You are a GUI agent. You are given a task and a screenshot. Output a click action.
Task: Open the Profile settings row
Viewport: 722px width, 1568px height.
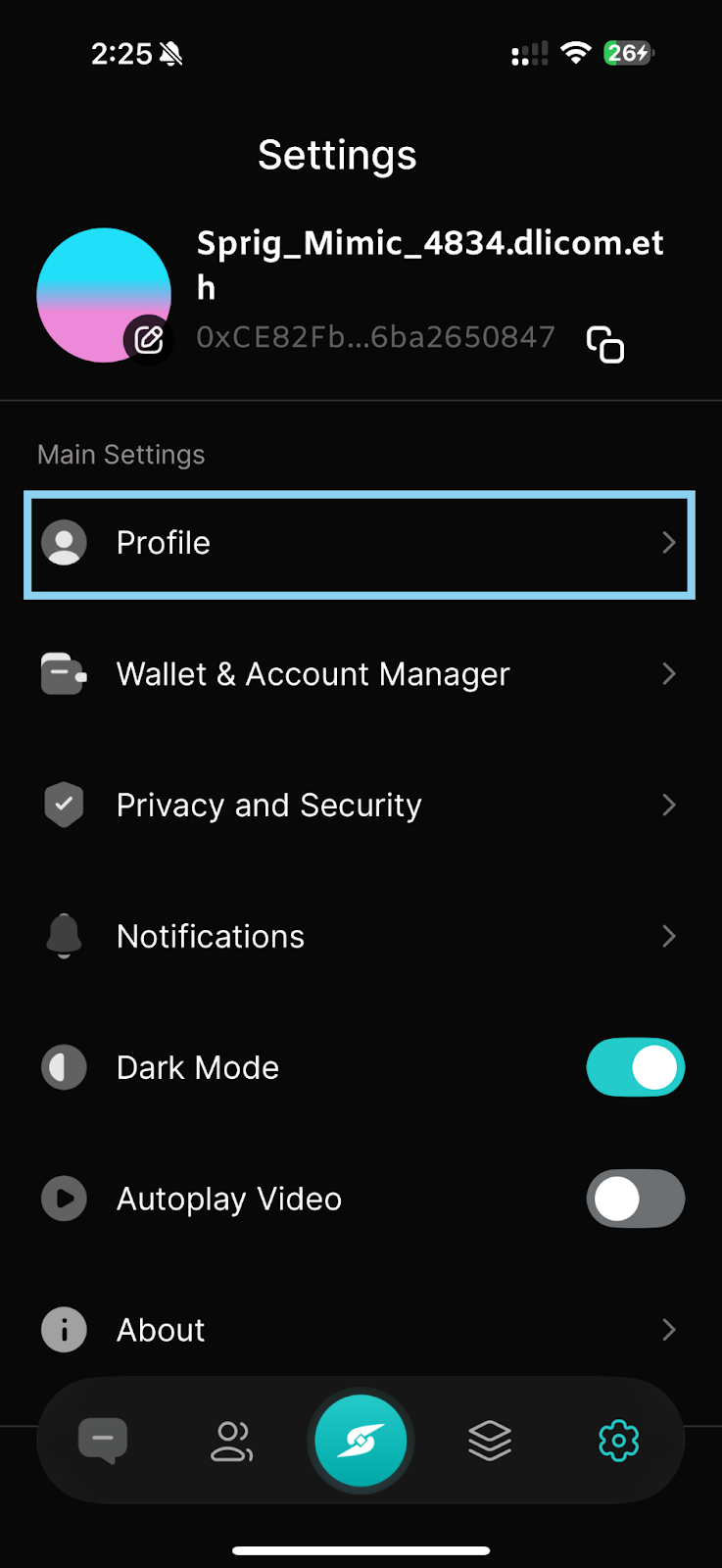359,544
